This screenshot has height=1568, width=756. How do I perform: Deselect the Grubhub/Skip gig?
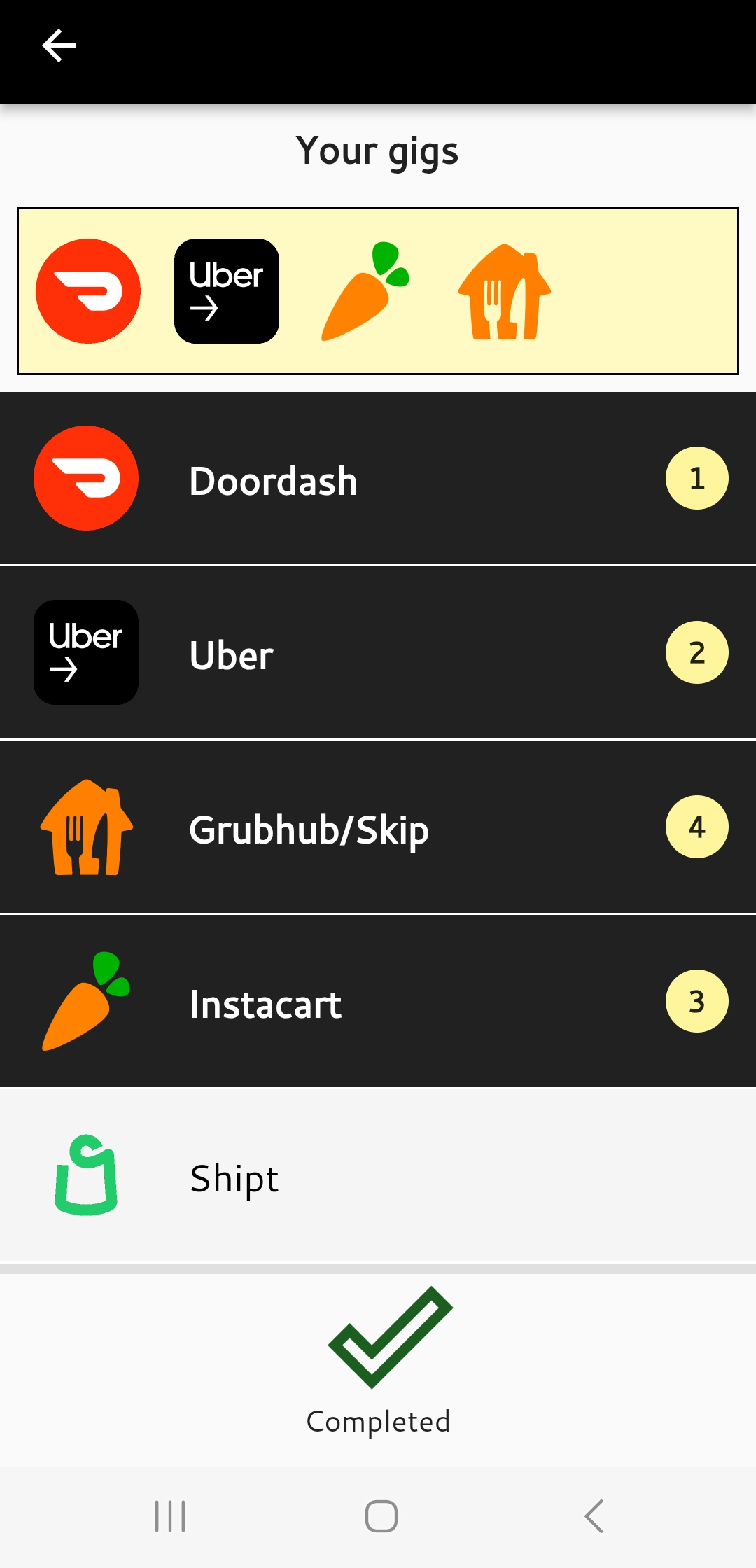pos(378,827)
